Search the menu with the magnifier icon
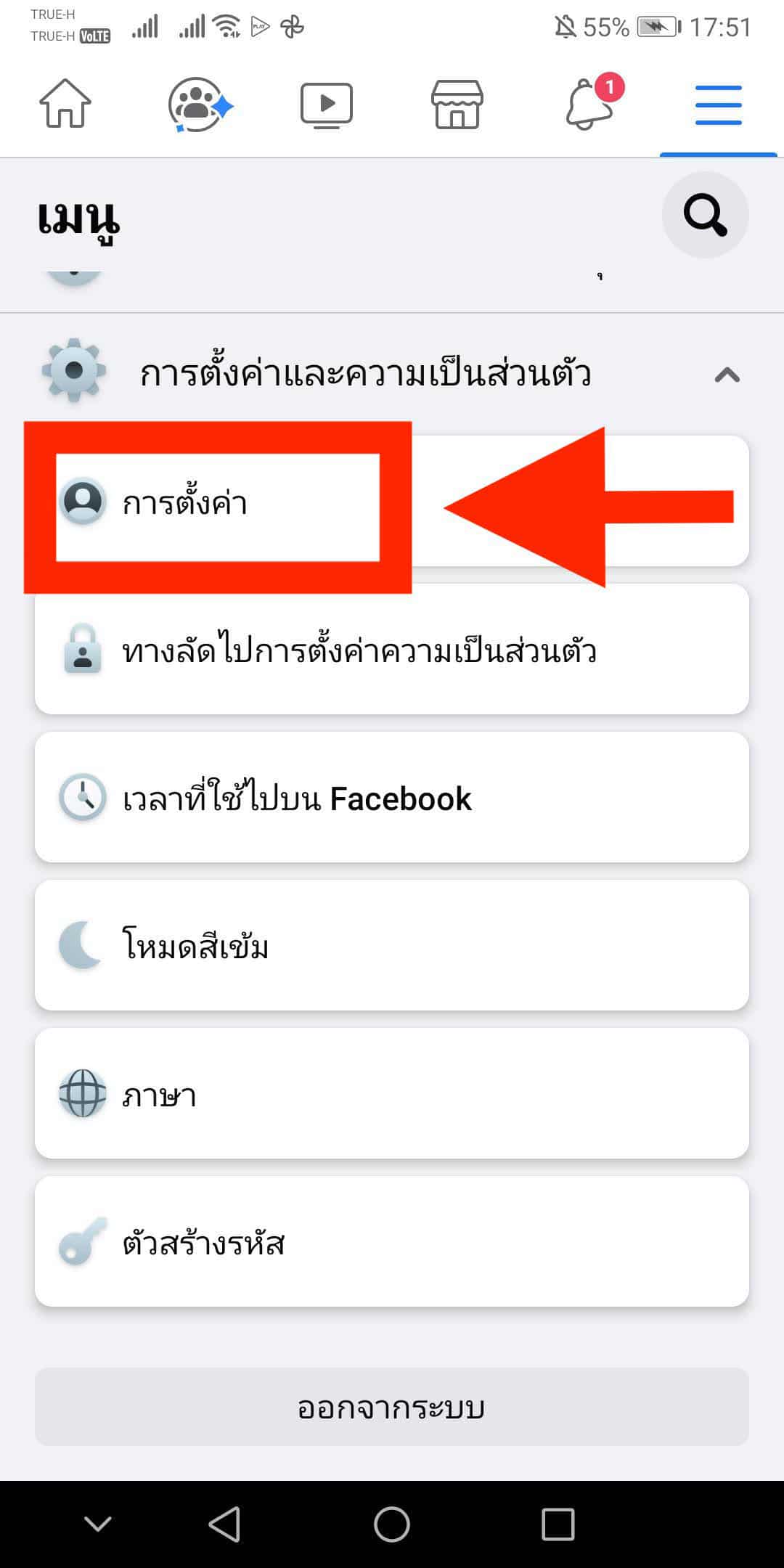This screenshot has height=1568, width=784. (x=705, y=215)
